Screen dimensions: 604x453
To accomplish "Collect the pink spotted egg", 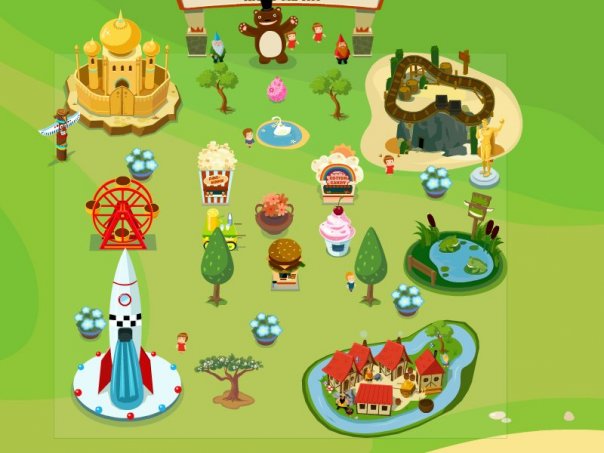I will [277, 90].
